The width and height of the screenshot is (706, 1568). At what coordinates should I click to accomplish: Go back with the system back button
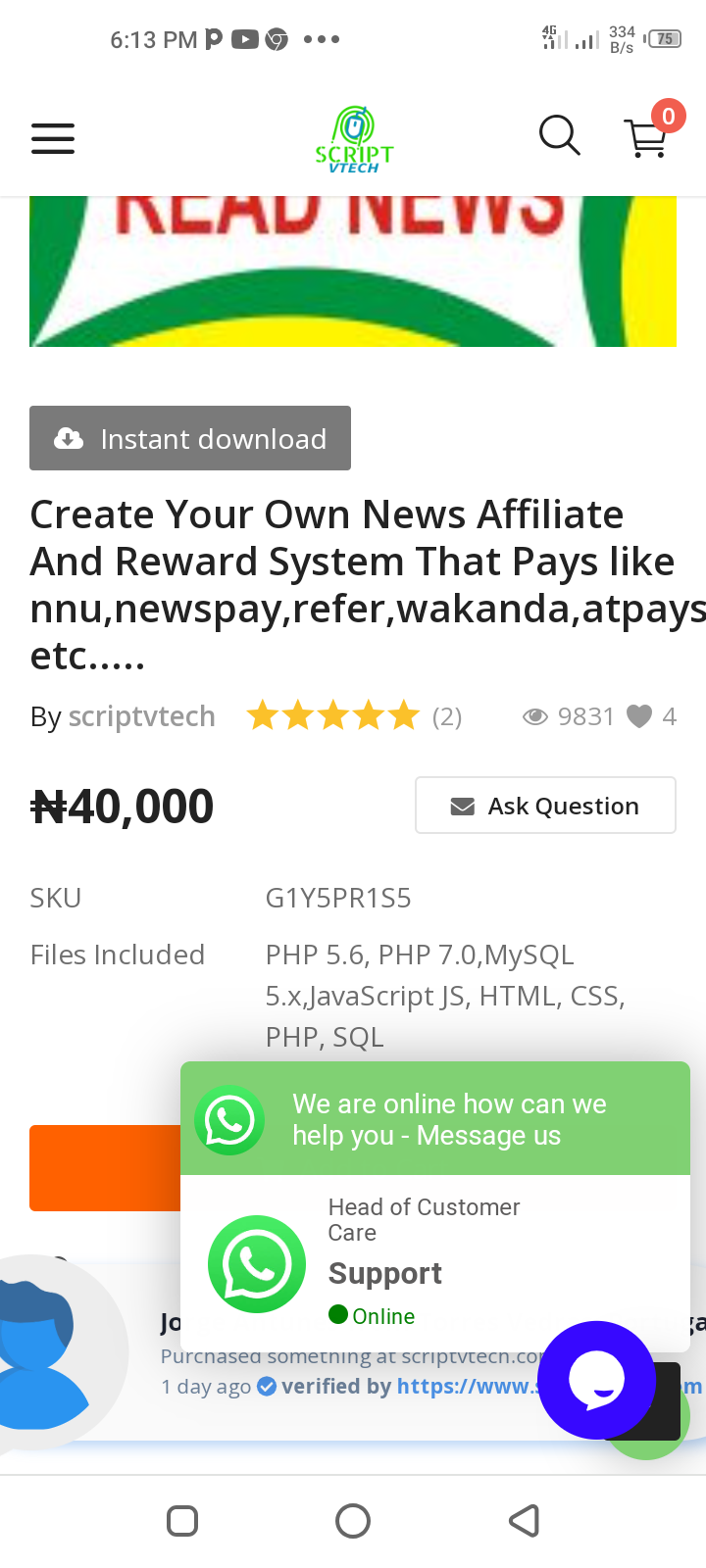point(524,1521)
